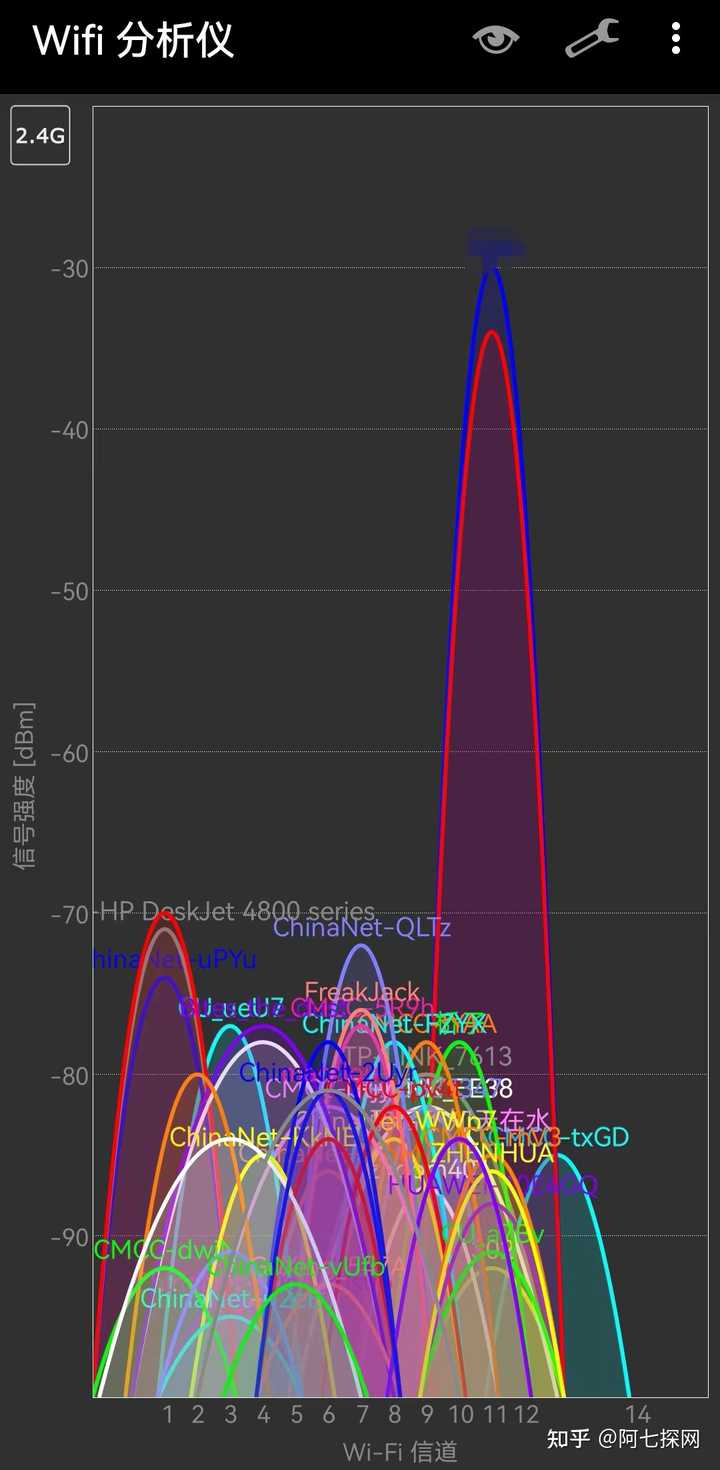Select the ChinaNet-QLTz network label
Image resolution: width=720 pixels, height=1470 pixels.
(x=363, y=928)
